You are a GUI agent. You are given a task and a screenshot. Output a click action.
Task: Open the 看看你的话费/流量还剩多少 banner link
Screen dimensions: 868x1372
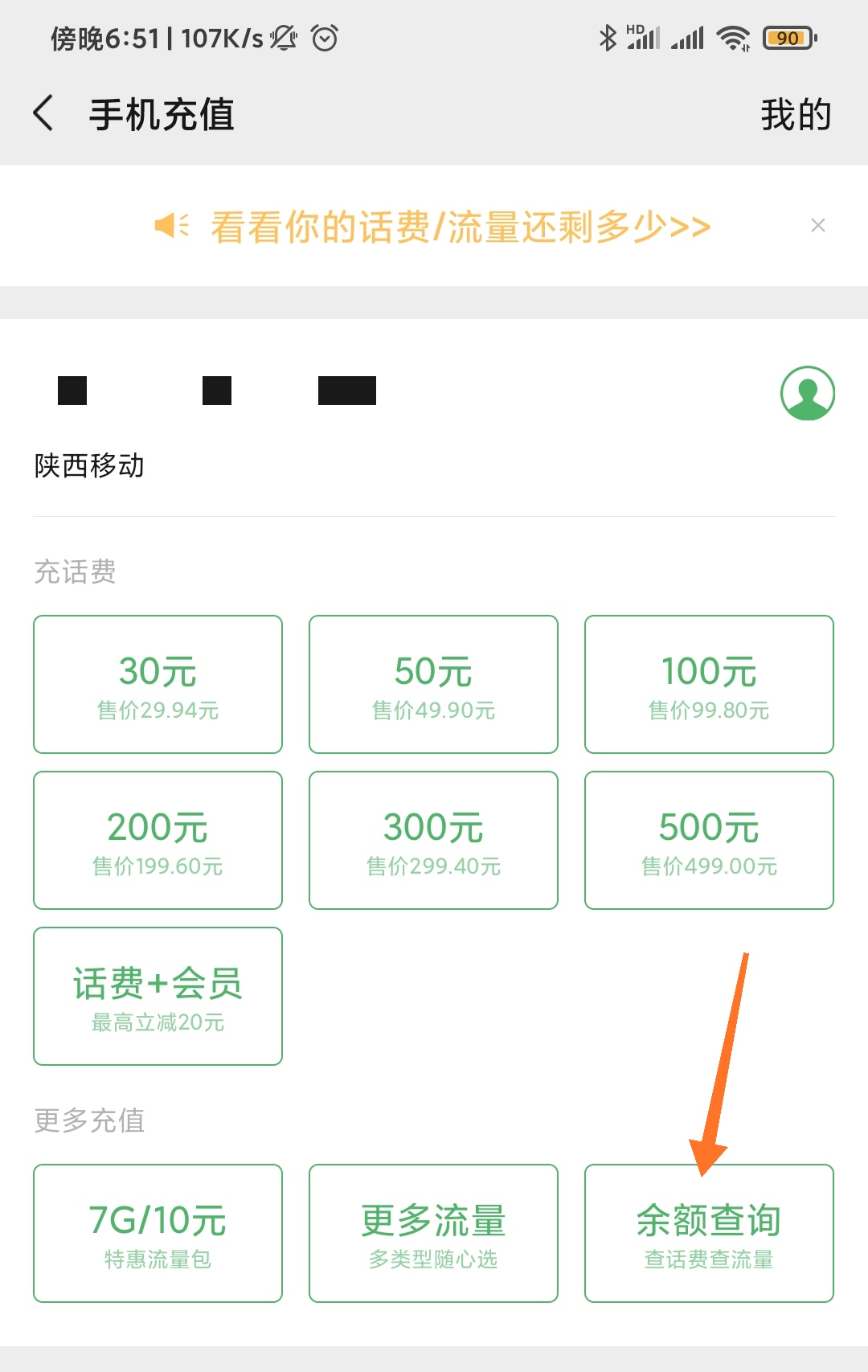tap(460, 226)
